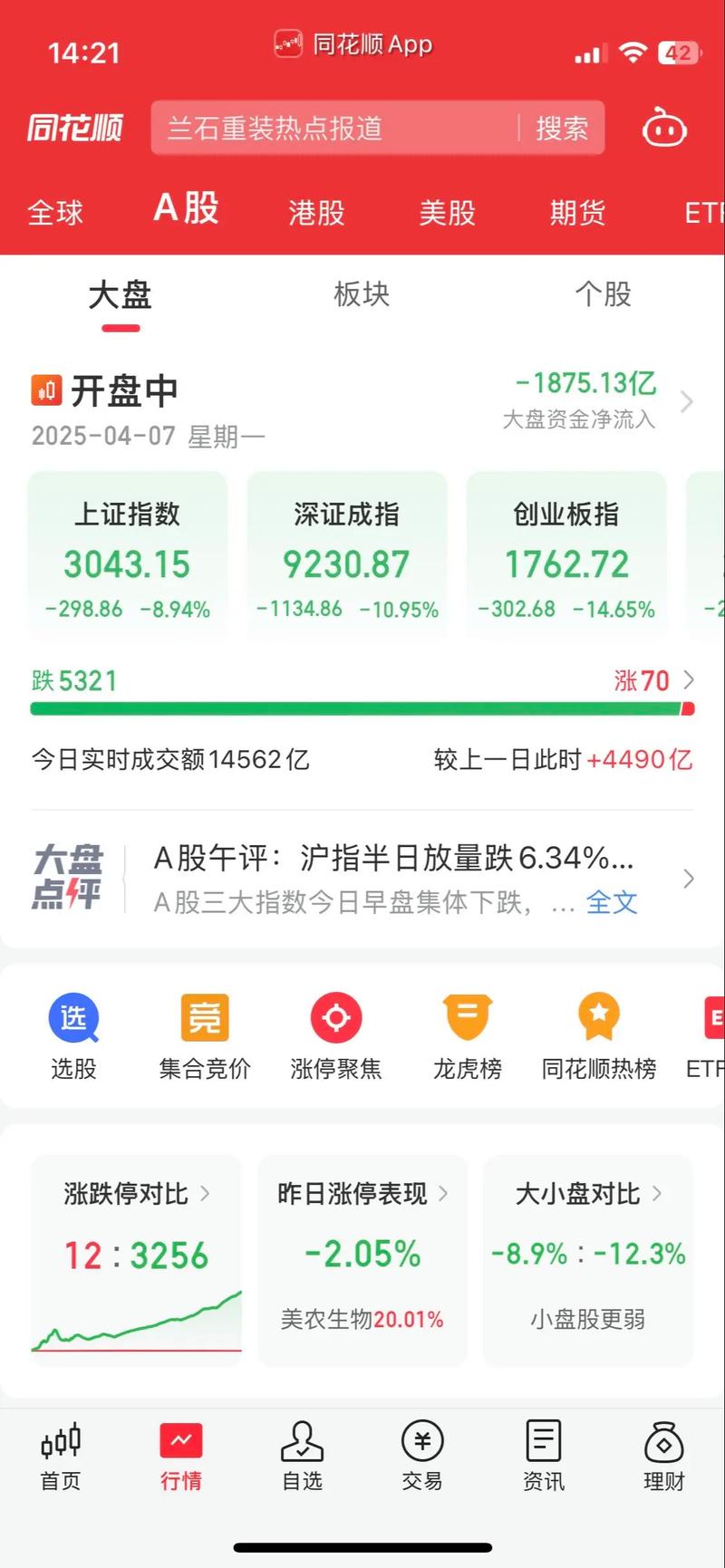Tap the robot assistant icon in header

pos(664,129)
